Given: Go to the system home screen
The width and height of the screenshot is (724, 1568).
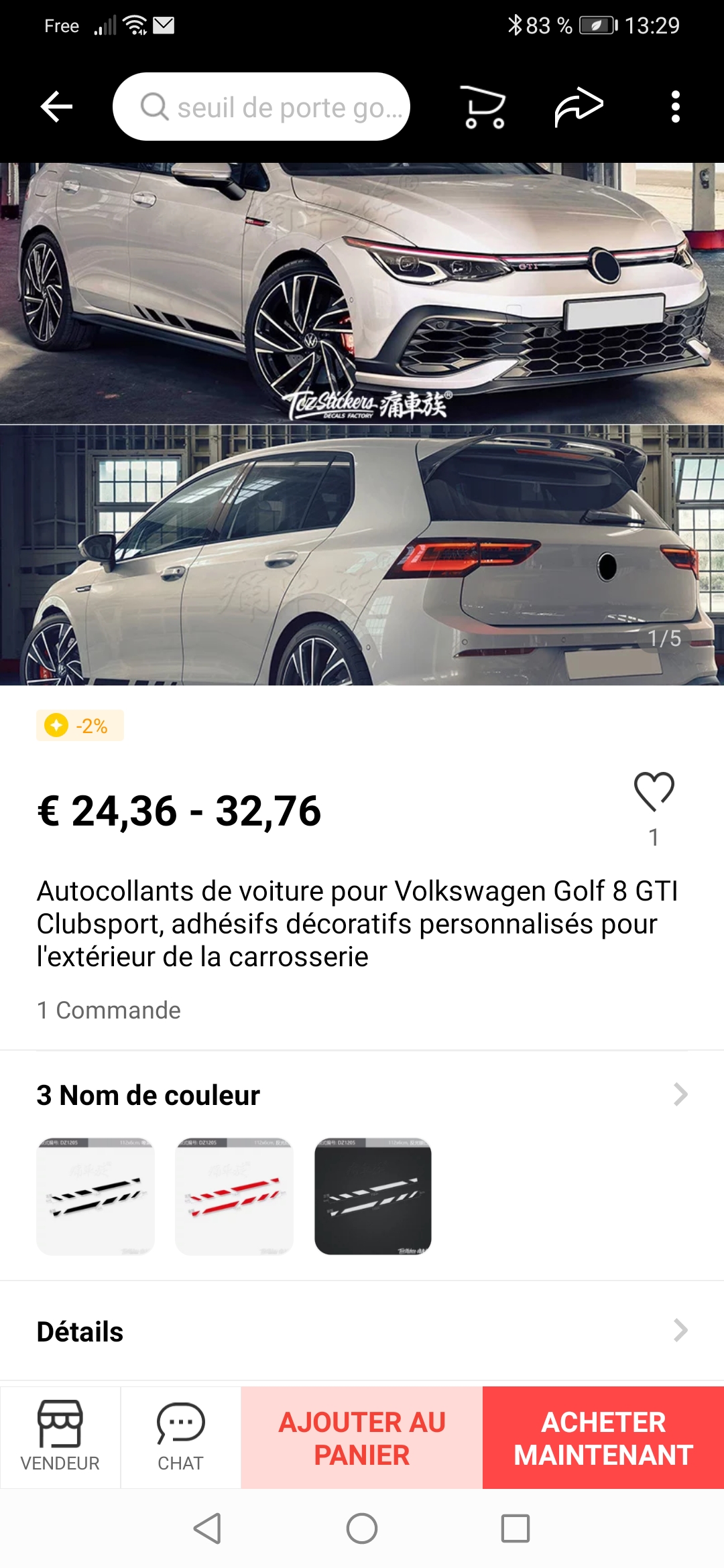Looking at the screenshot, I should (362, 1528).
